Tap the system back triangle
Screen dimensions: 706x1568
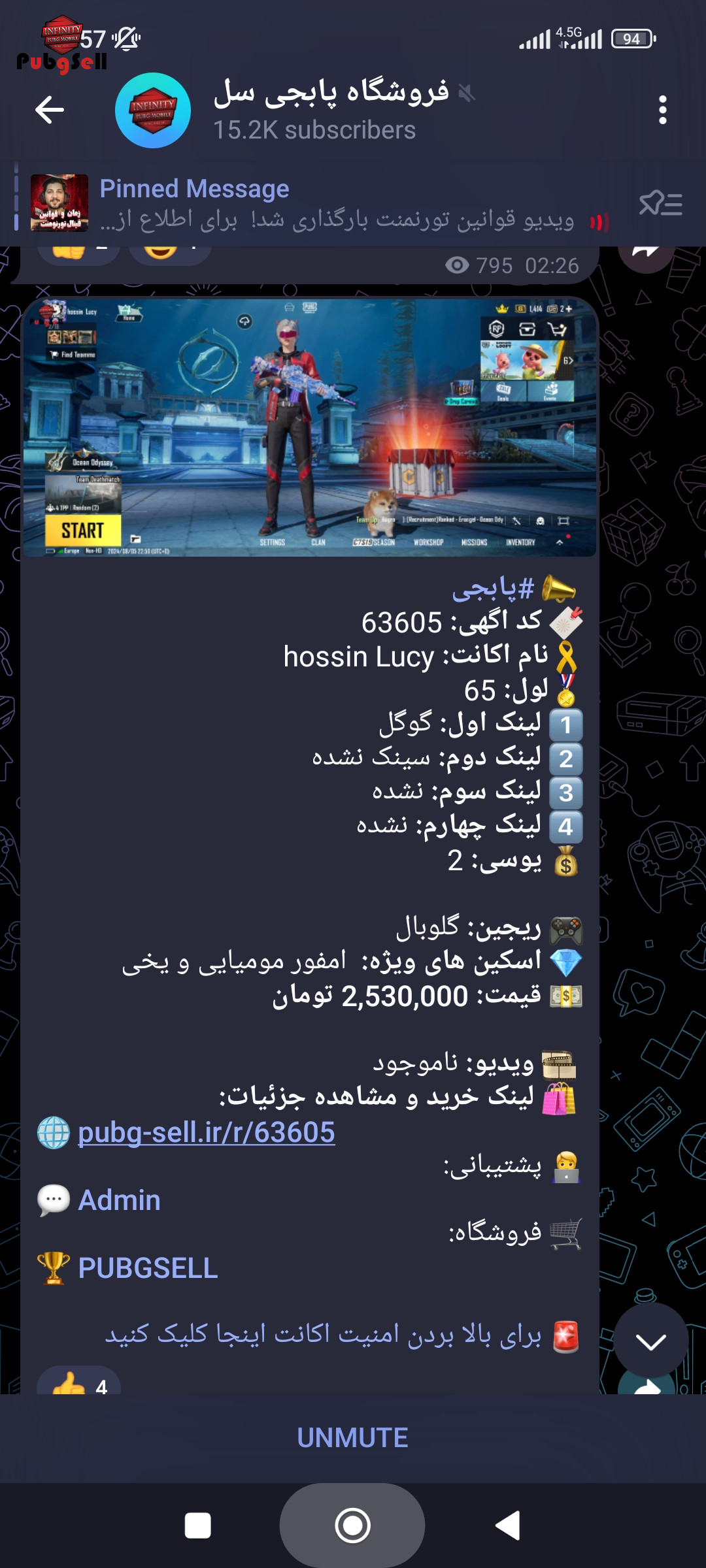coord(508,1526)
